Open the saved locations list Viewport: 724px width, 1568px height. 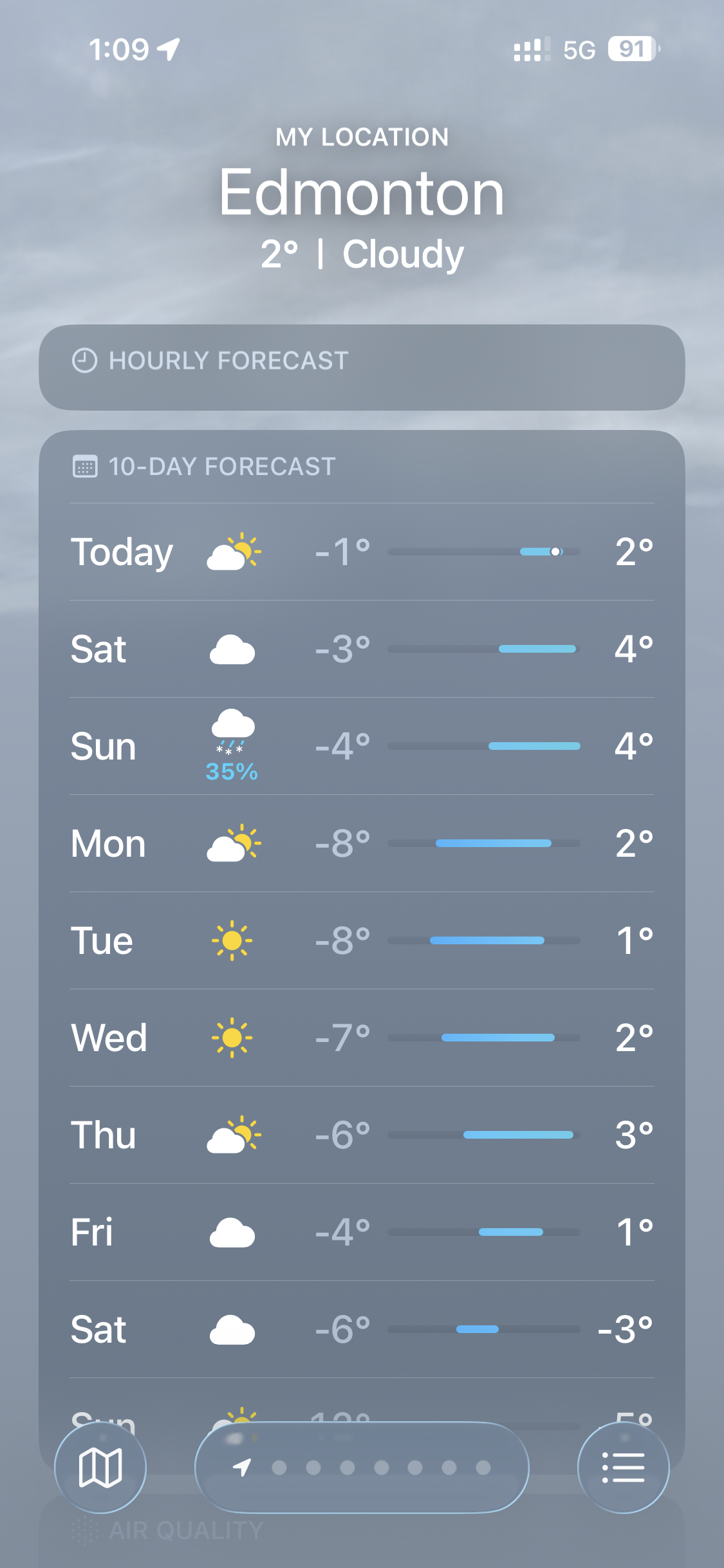coord(623,1468)
